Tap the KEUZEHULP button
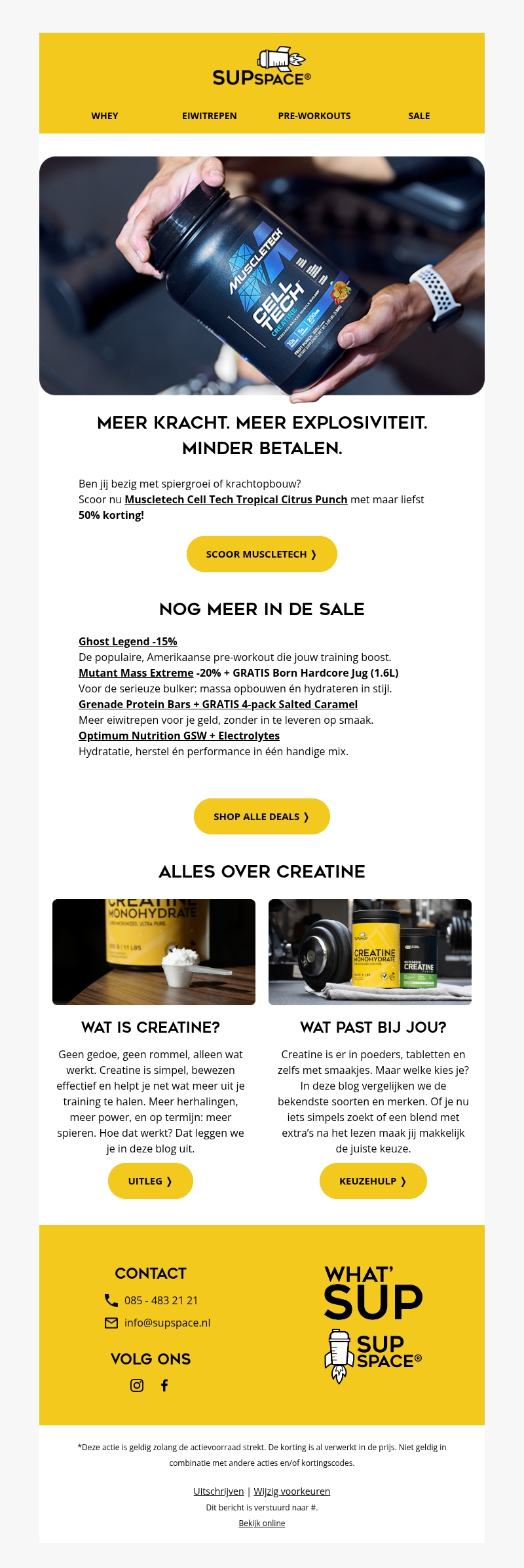Image resolution: width=524 pixels, height=1568 pixels. tap(373, 1181)
